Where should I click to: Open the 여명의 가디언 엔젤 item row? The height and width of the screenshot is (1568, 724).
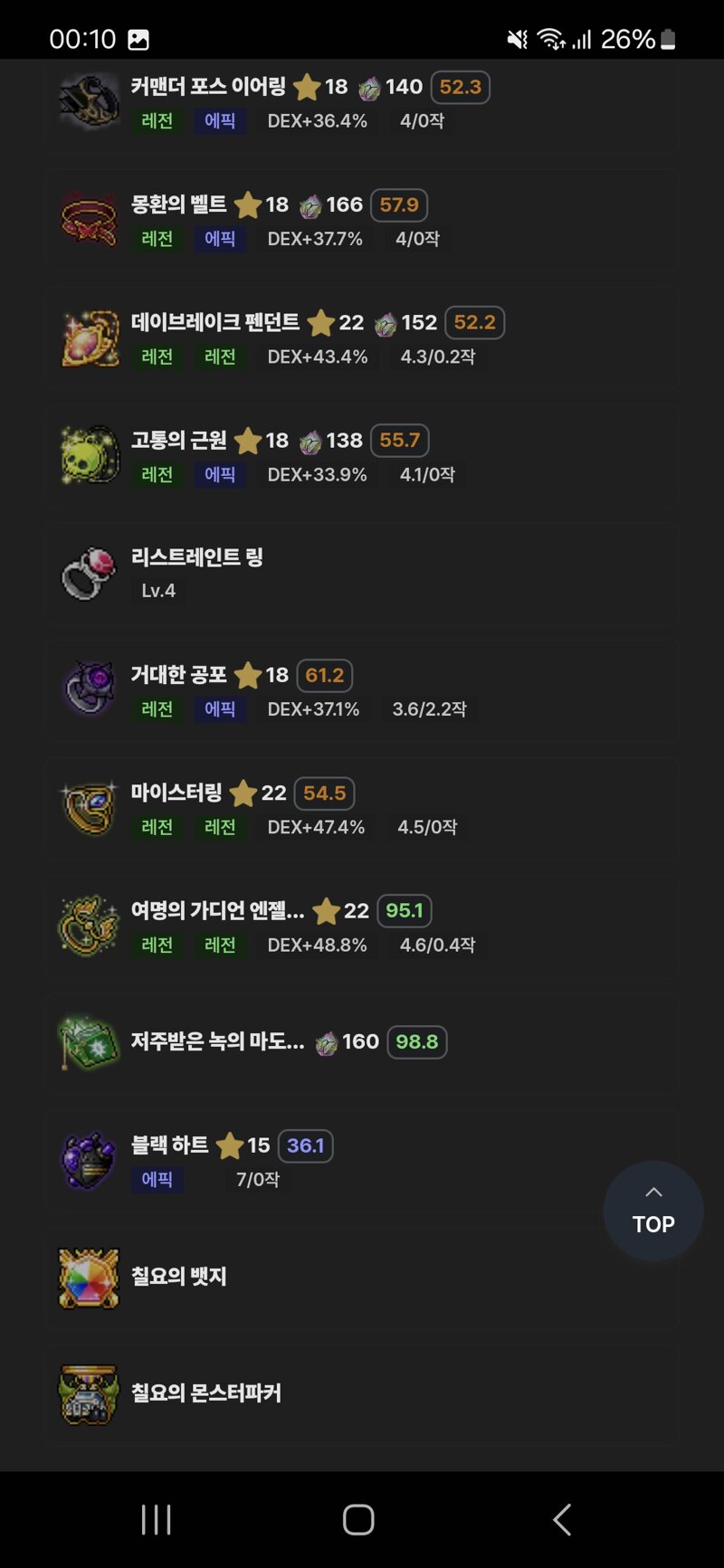click(362, 927)
